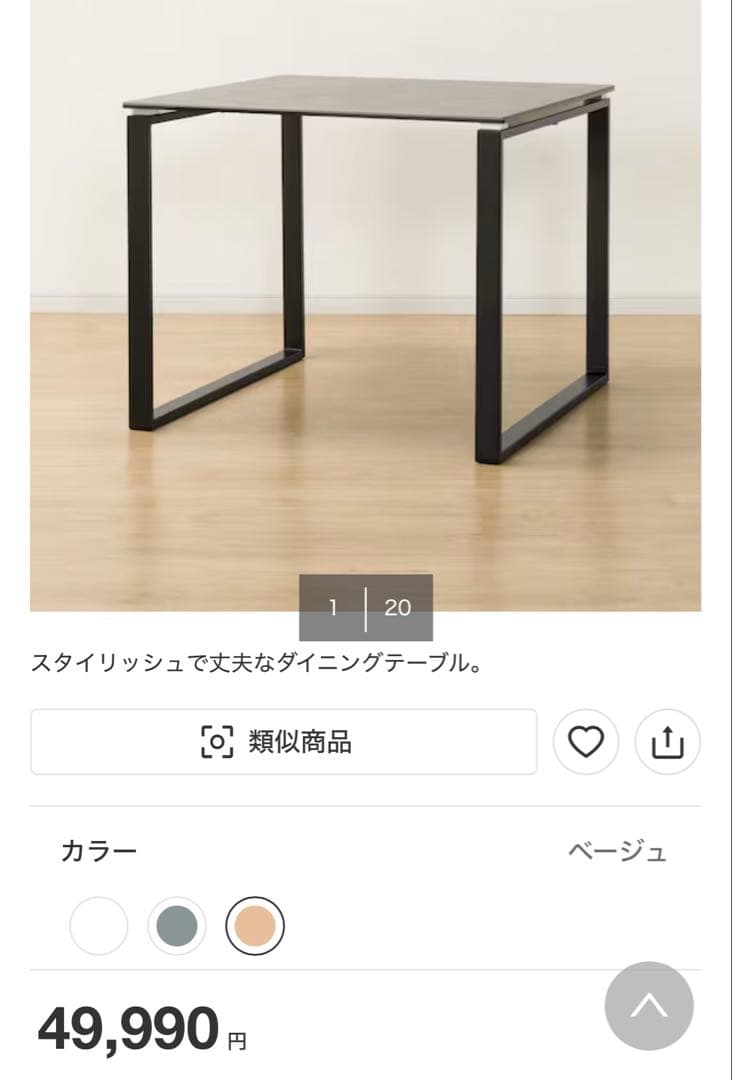This screenshot has width=732, height=1080.
Task: Remove the item from favorites via heart icon
Action: click(x=587, y=741)
